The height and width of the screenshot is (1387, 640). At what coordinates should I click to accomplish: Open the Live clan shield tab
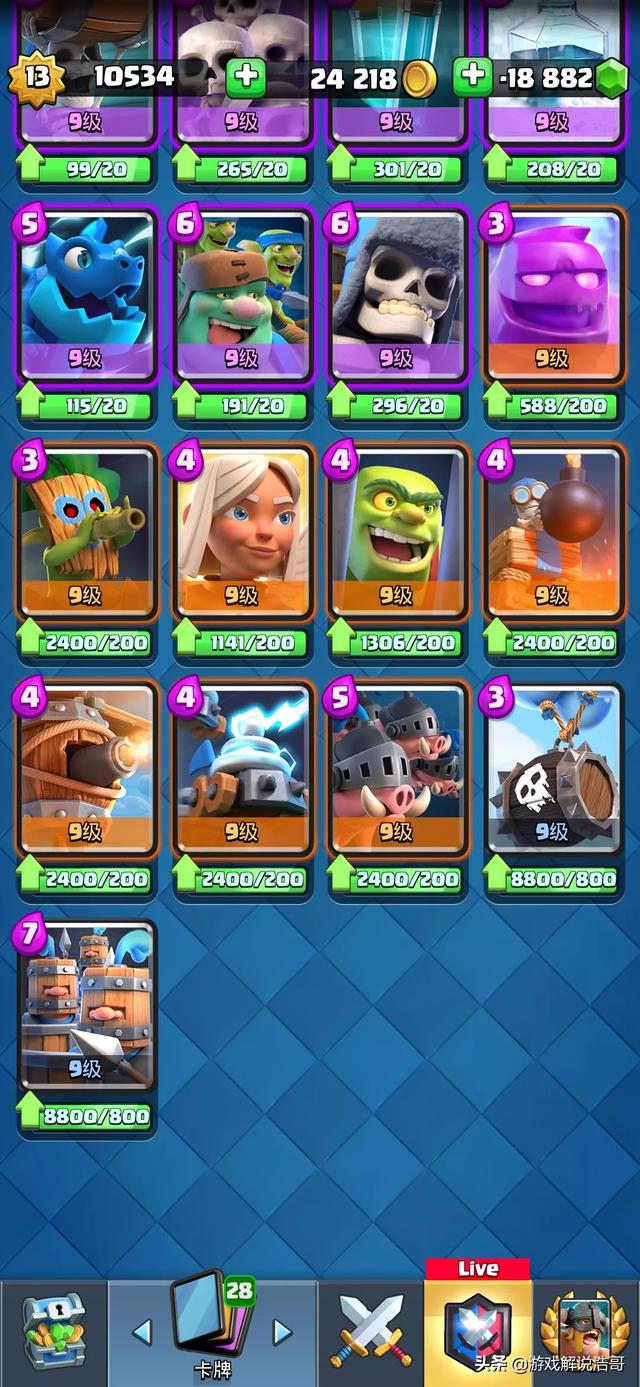[477, 1330]
